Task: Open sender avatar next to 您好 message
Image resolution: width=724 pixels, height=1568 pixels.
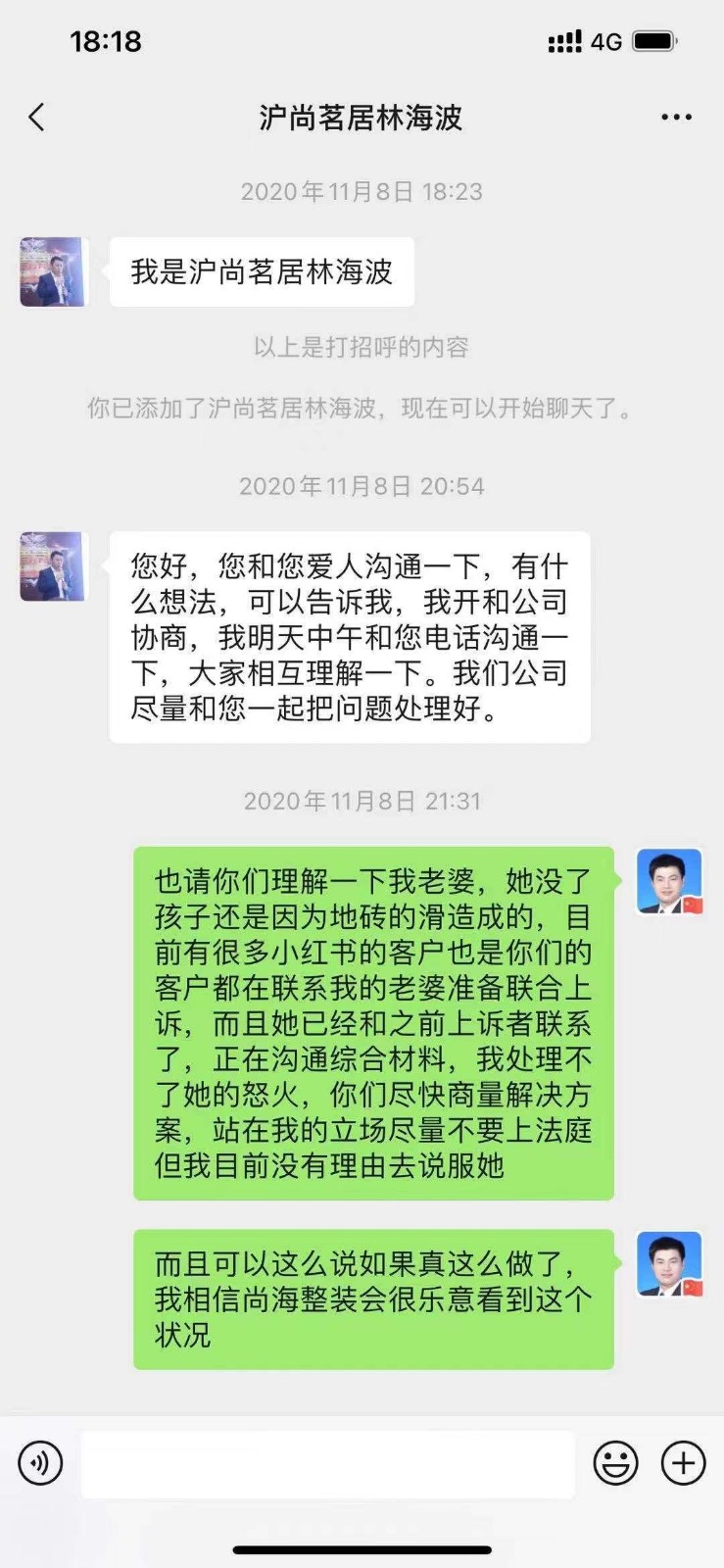Action: pyautogui.click(x=53, y=566)
